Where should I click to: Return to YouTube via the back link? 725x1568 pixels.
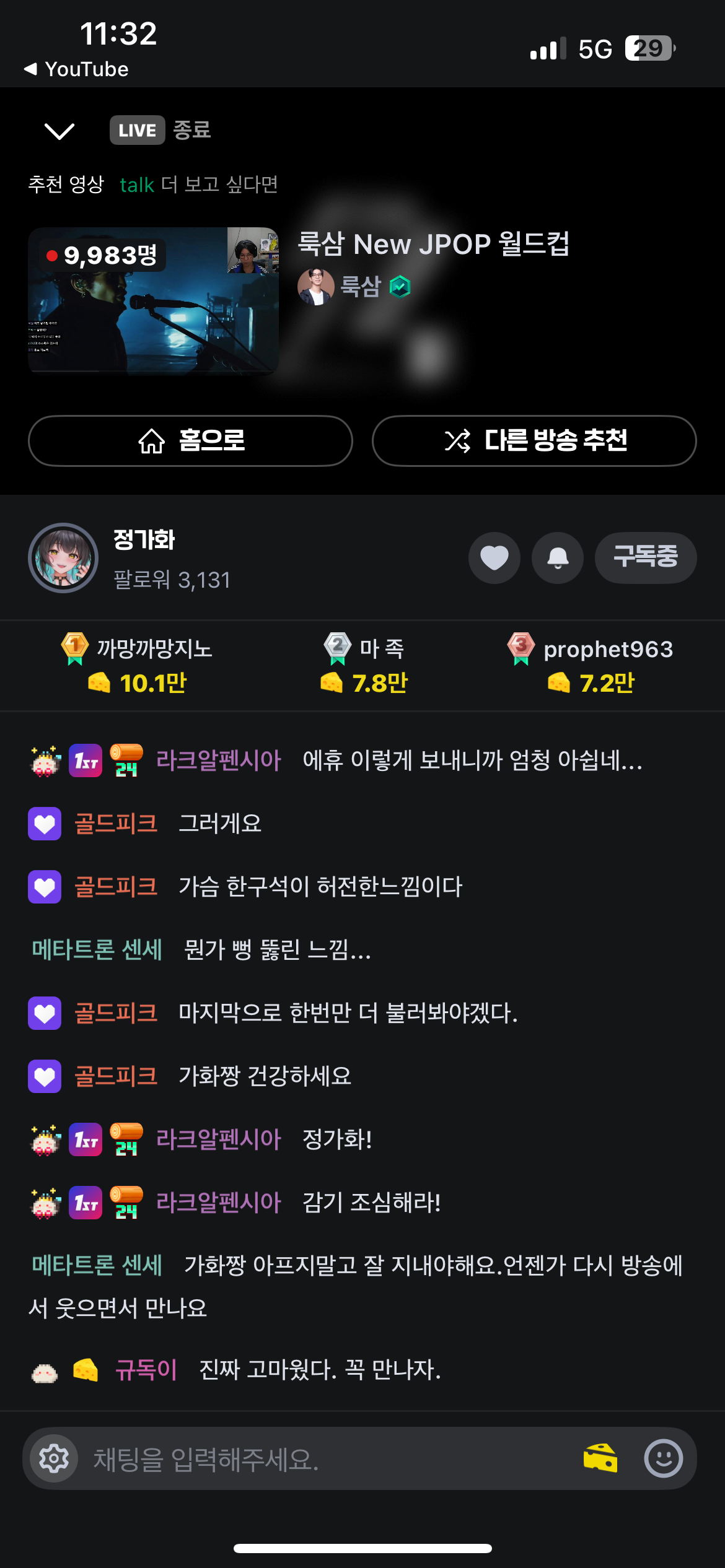click(x=76, y=69)
